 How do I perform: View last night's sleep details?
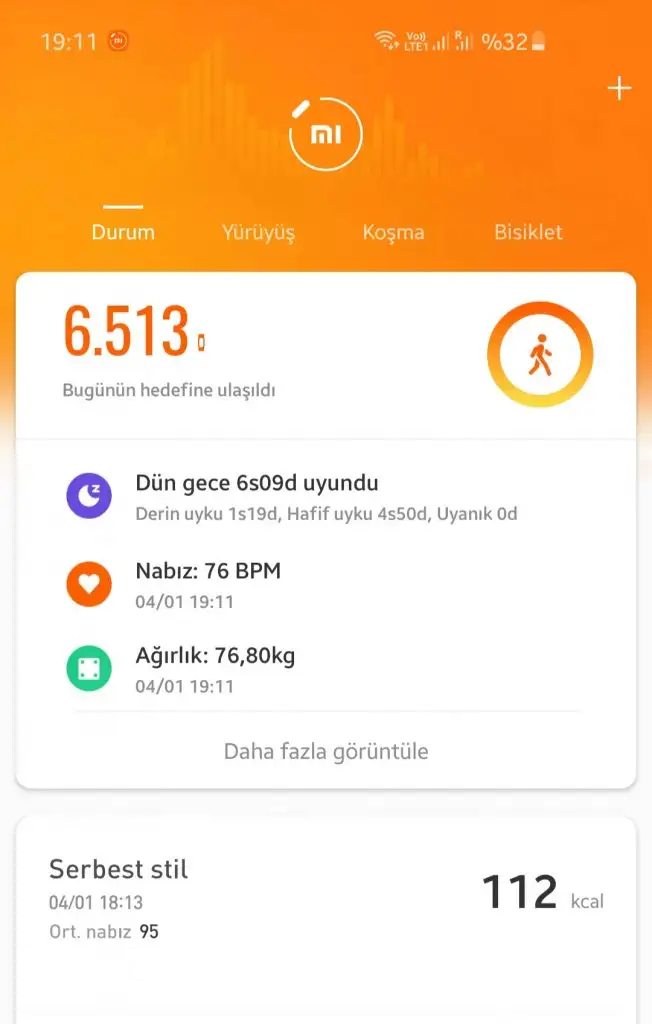click(325, 497)
